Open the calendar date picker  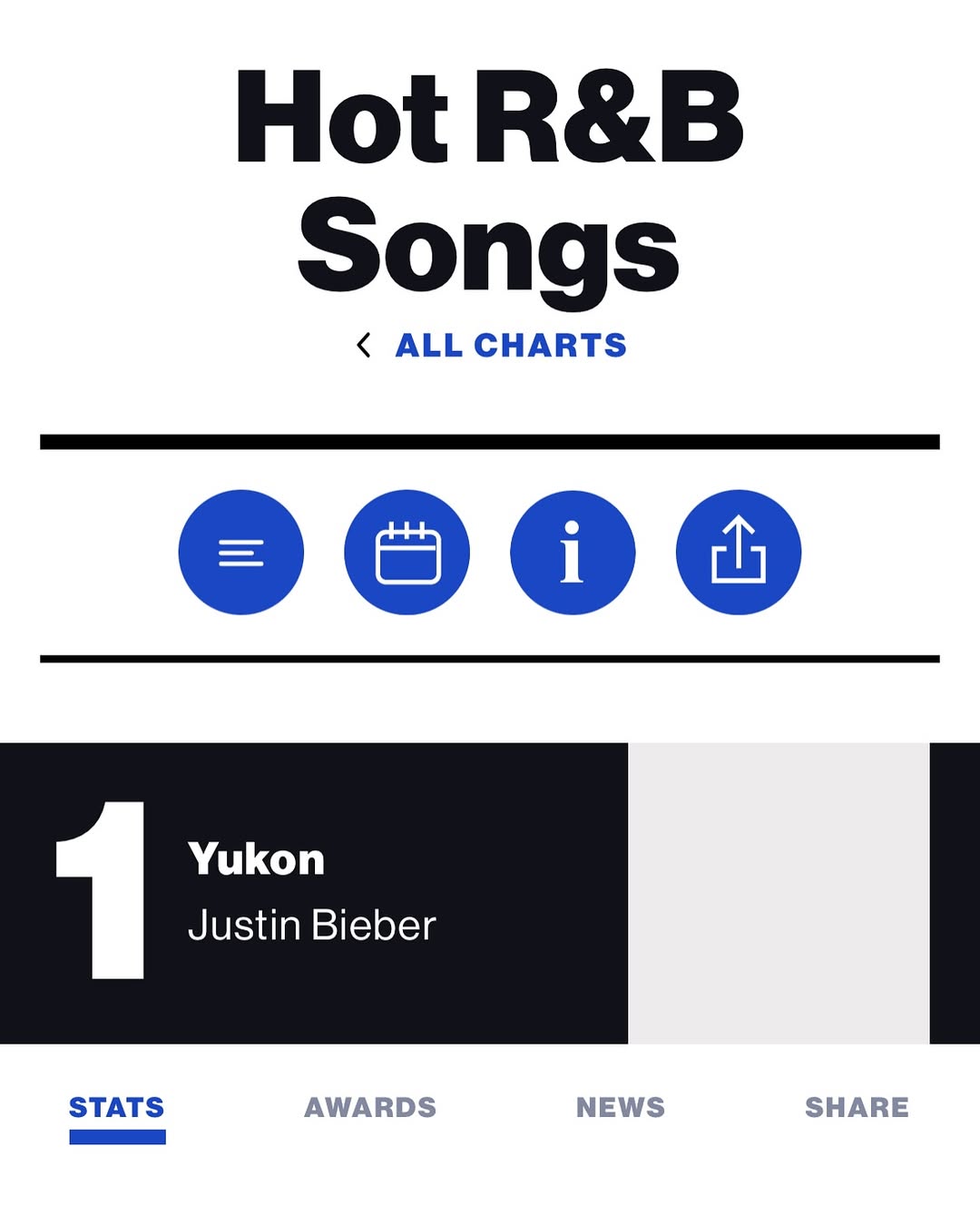tap(407, 553)
